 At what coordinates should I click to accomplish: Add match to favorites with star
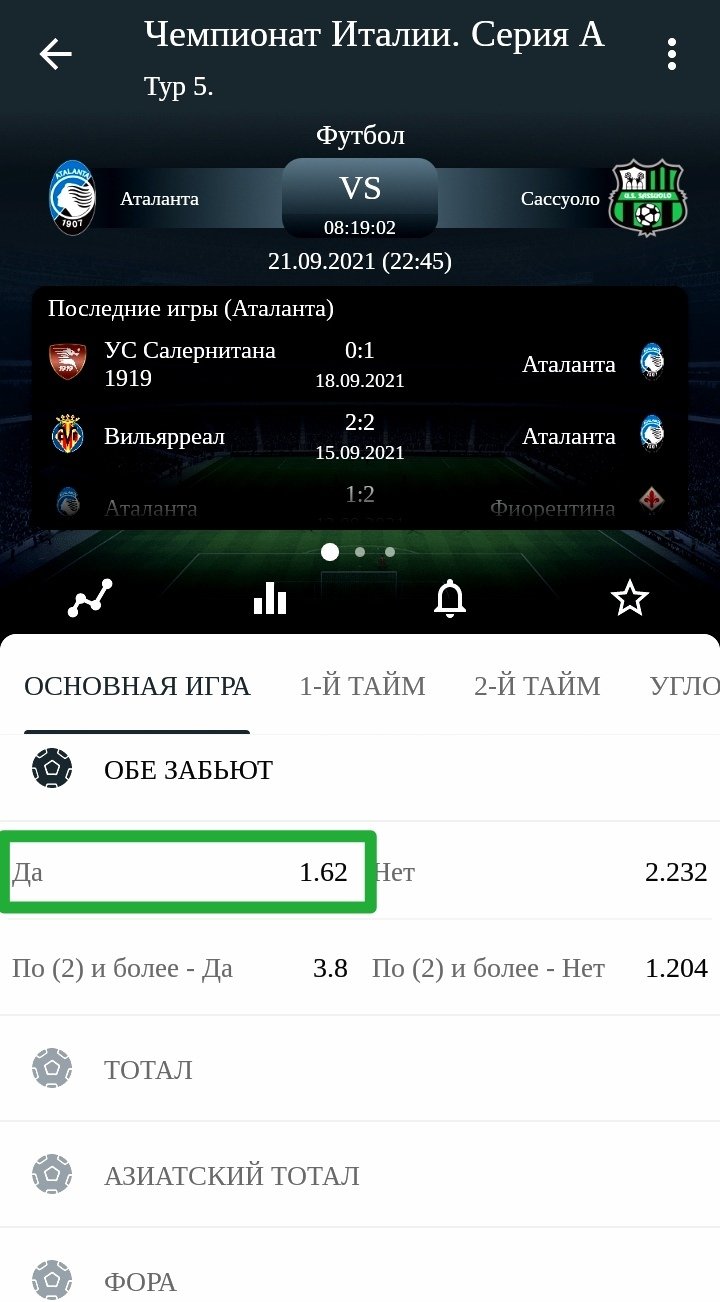click(630, 598)
